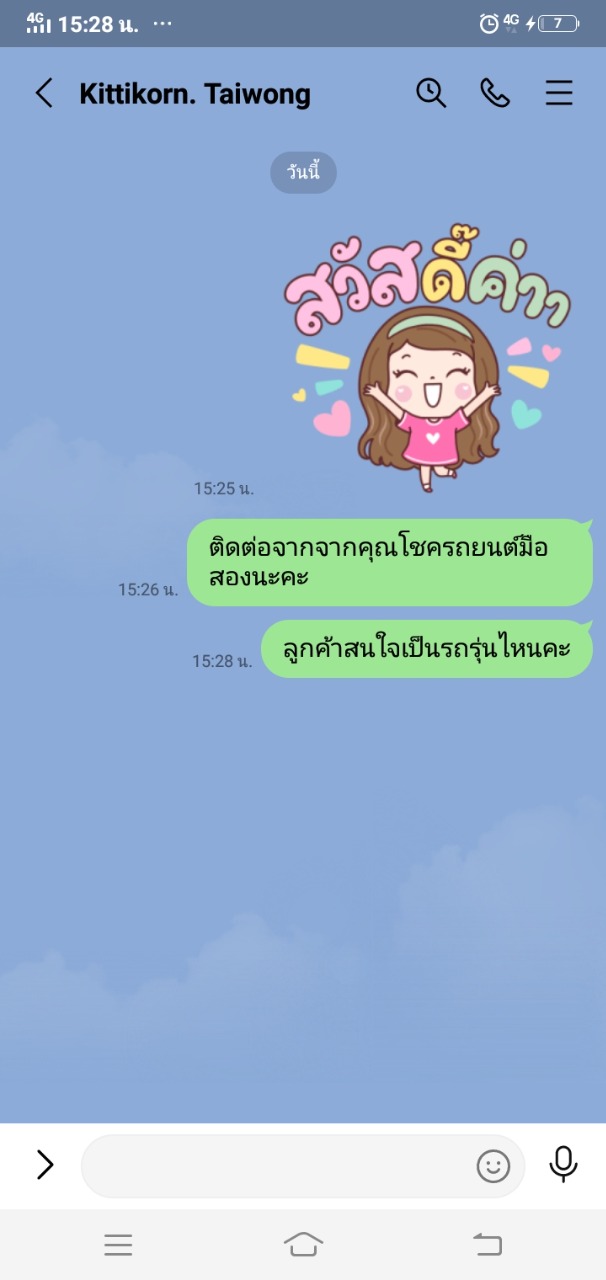Go to the system home screen

coord(303,1244)
